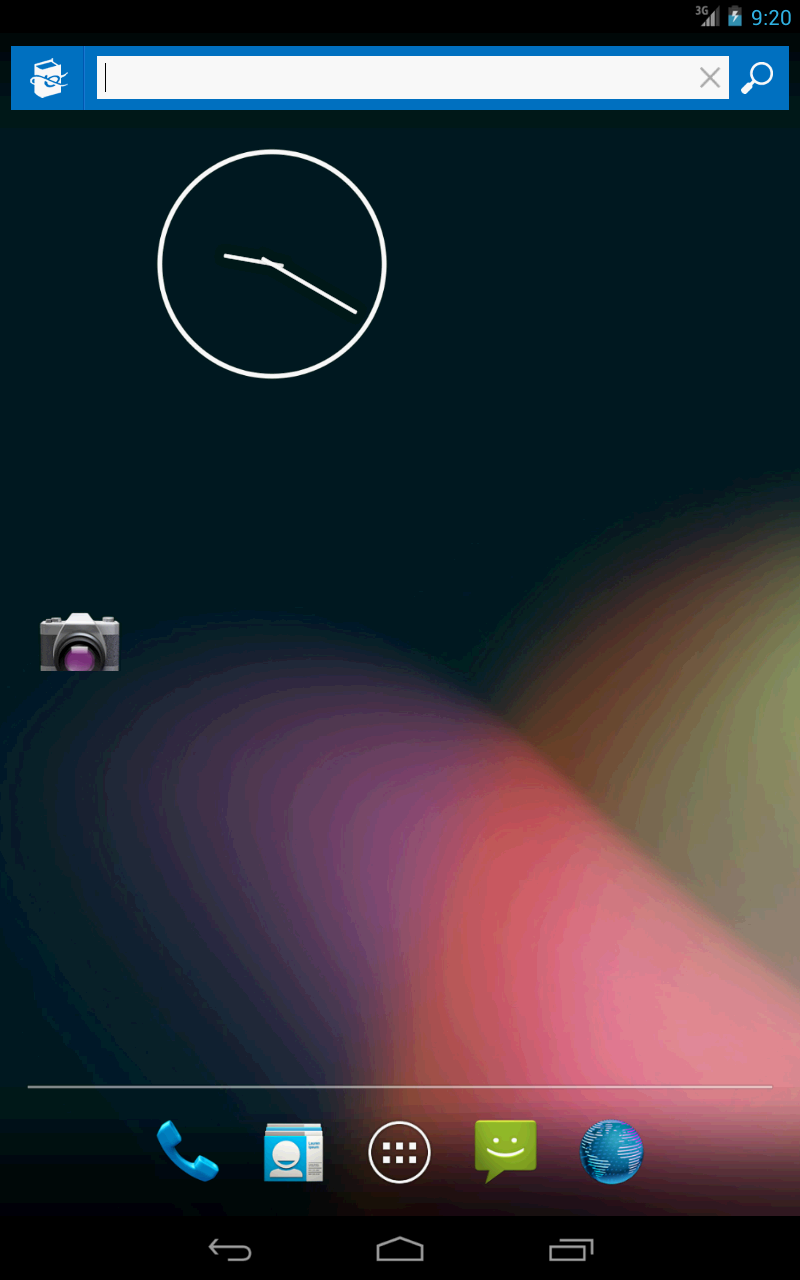Launch the Camera app
This screenshot has height=1280, width=800.
(80, 642)
